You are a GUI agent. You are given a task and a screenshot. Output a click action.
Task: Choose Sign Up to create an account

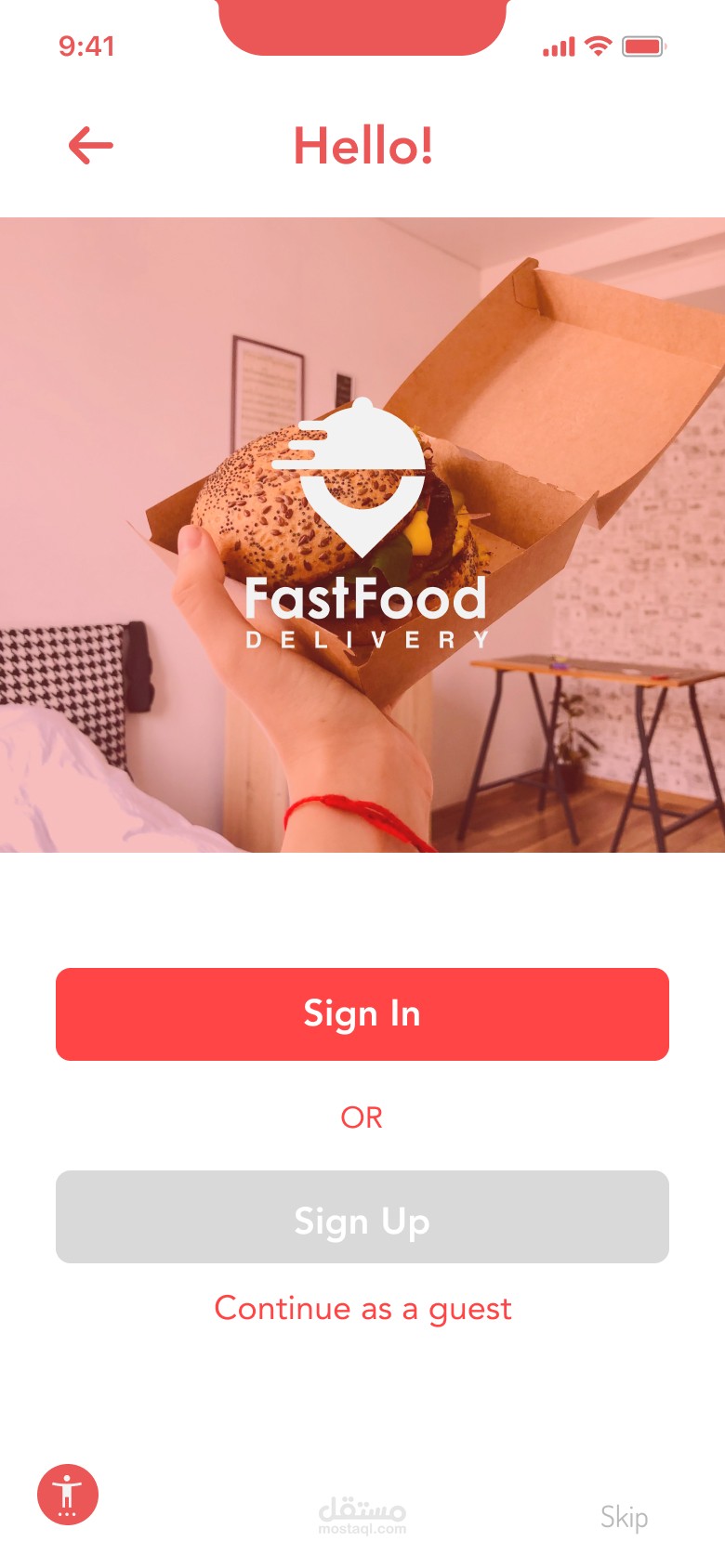[x=362, y=1217]
